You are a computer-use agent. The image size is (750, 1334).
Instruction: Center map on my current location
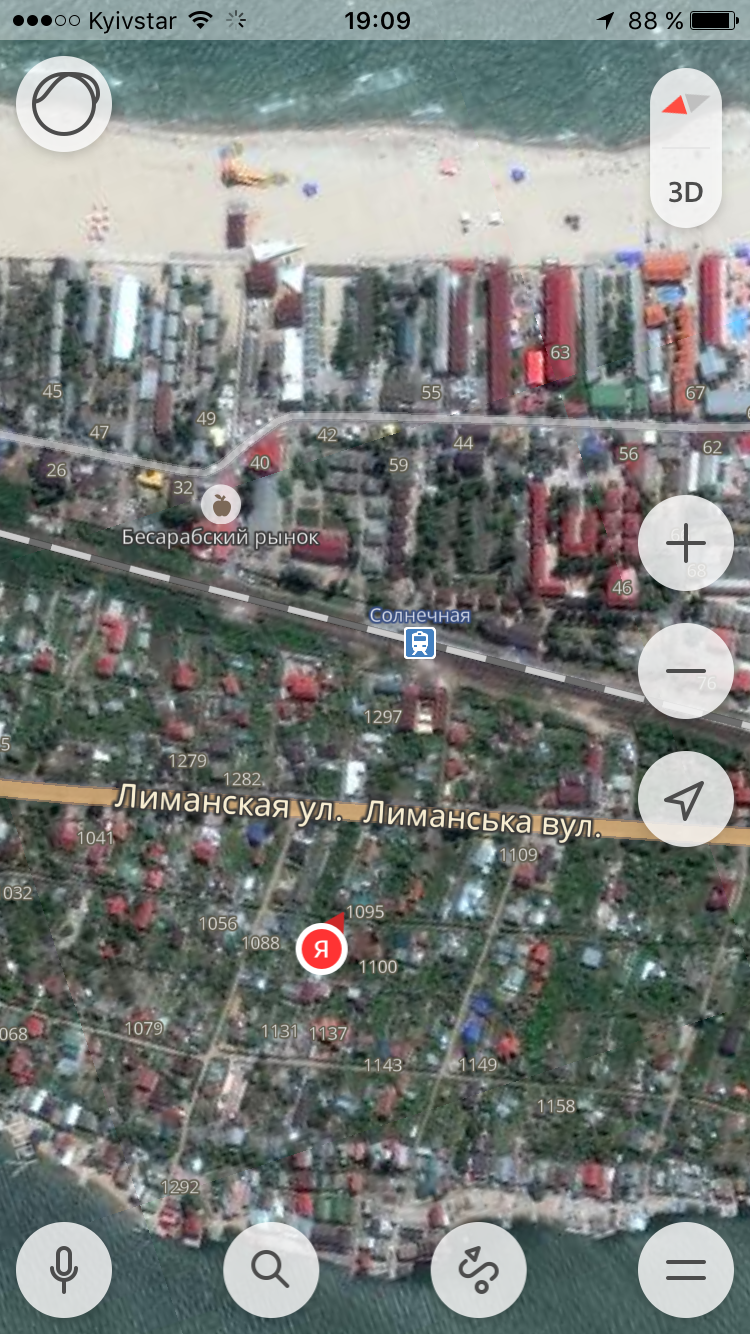686,799
